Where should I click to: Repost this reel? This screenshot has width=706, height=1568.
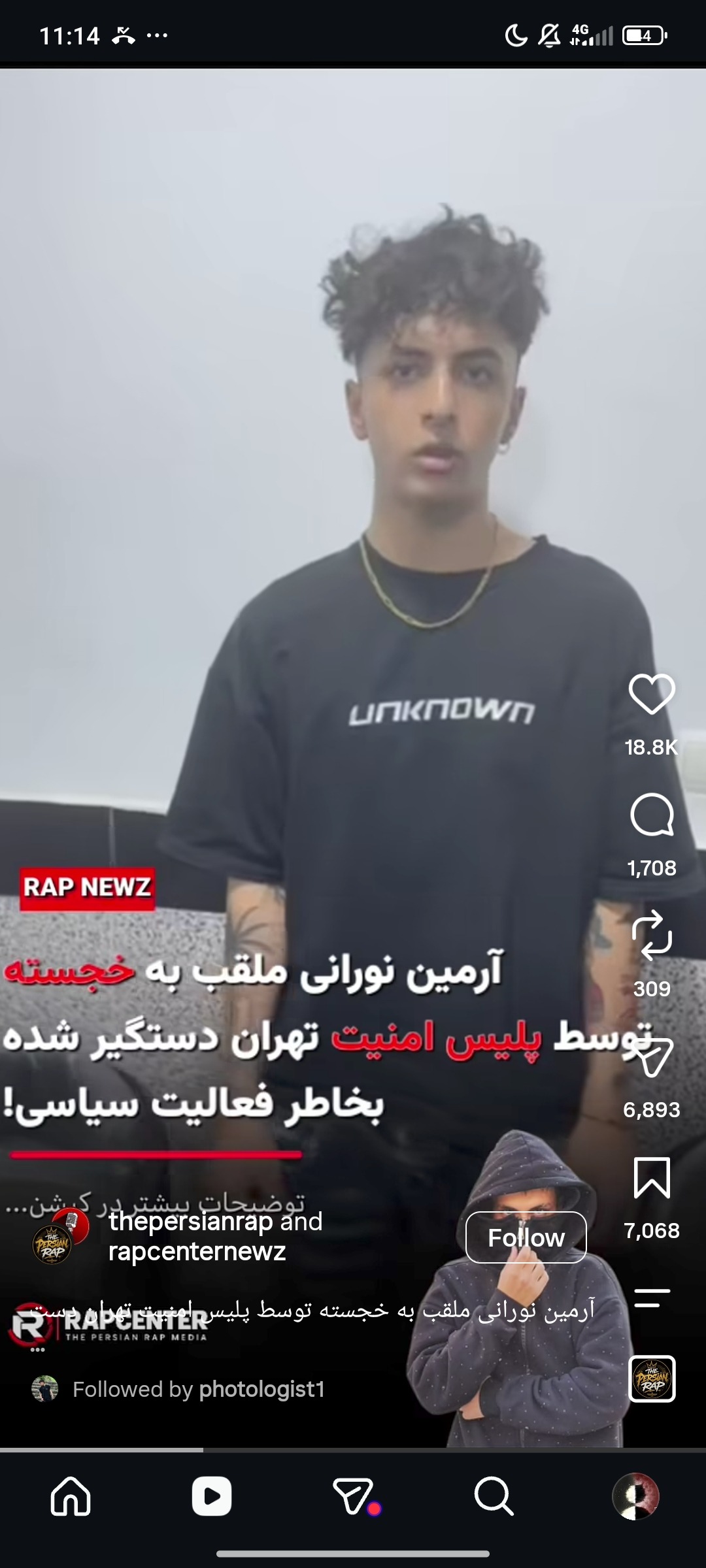(x=652, y=935)
